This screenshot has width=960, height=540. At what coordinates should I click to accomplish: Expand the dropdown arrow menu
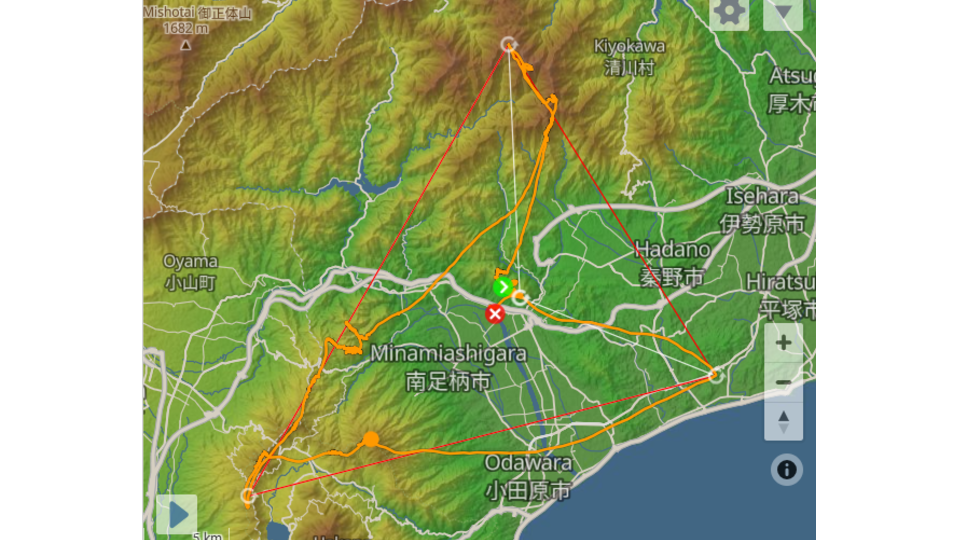pyautogui.click(x=783, y=13)
